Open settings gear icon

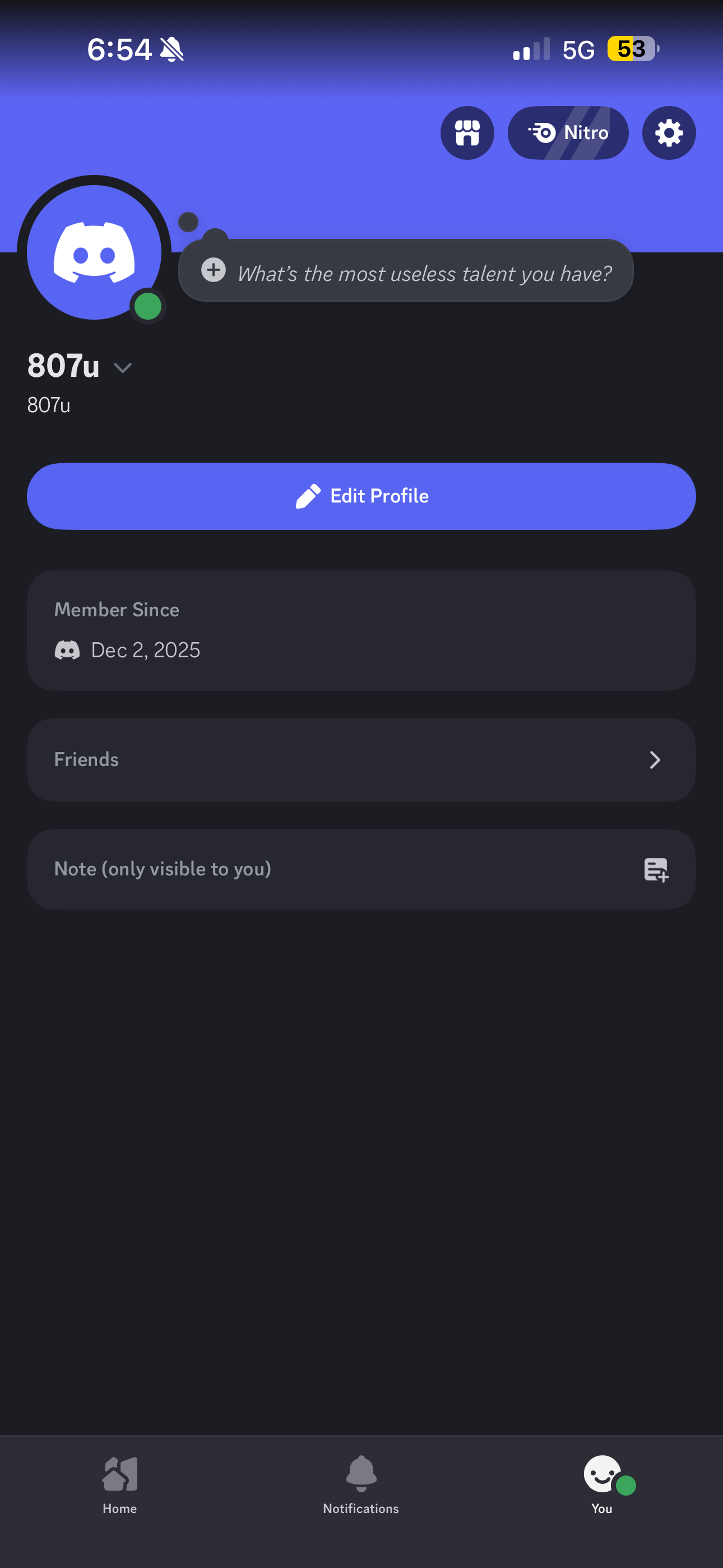pos(668,133)
